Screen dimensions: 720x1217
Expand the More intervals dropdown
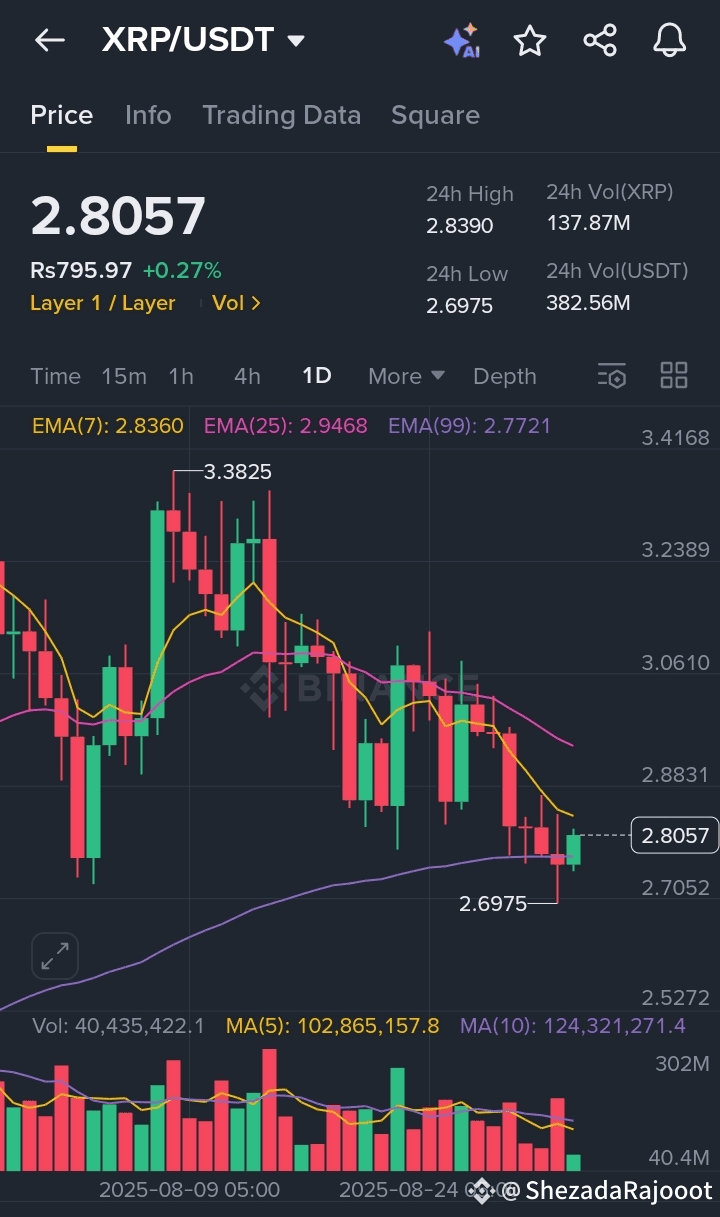click(x=406, y=376)
